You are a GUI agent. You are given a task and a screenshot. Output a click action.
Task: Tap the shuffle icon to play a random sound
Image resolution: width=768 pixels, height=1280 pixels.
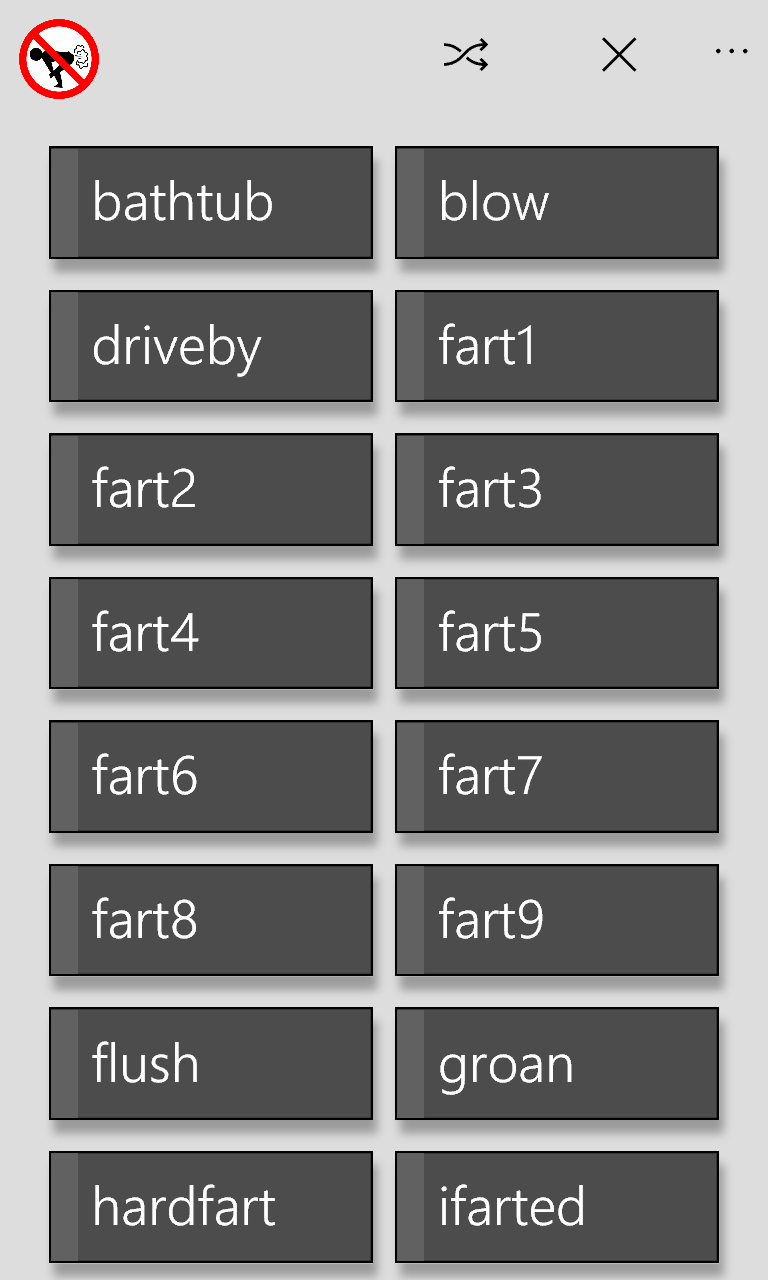(x=468, y=56)
